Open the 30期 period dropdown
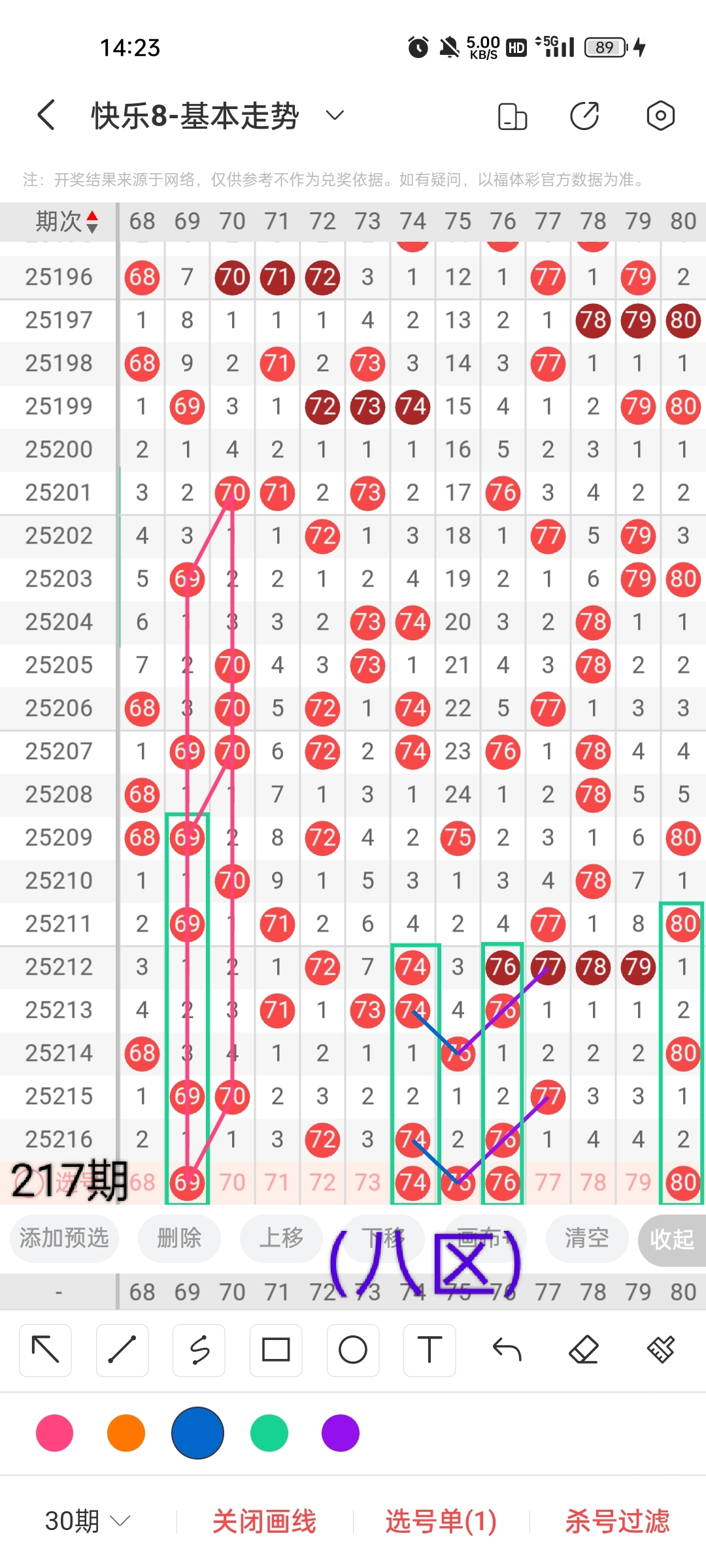Image resolution: width=706 pixels, height=1568 pixels. coord(88,1522)
